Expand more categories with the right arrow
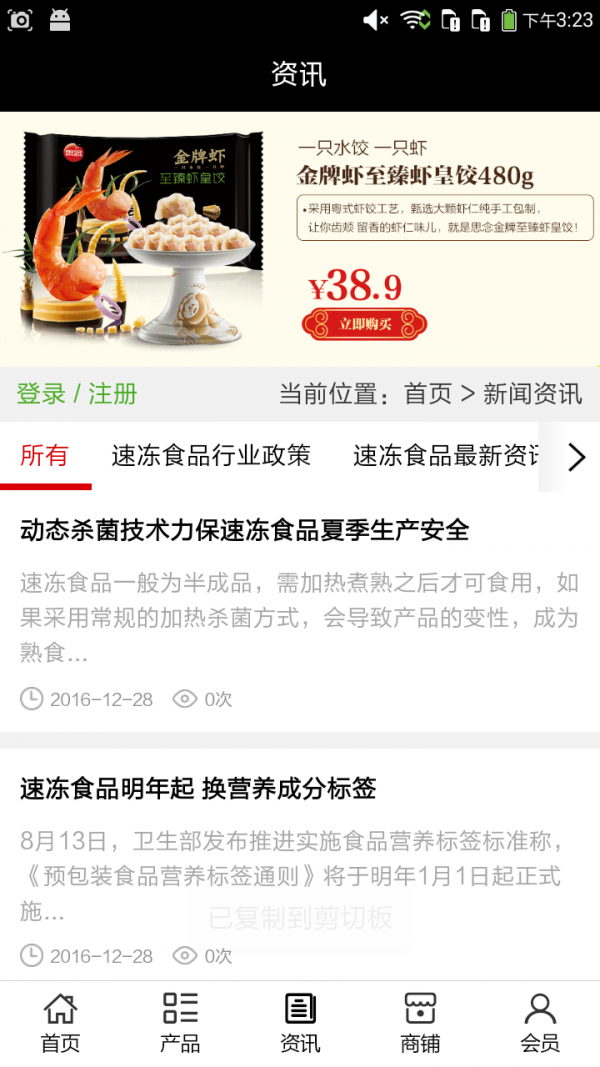The width and height of the screenshot is (600, 1067). point(576,457)
